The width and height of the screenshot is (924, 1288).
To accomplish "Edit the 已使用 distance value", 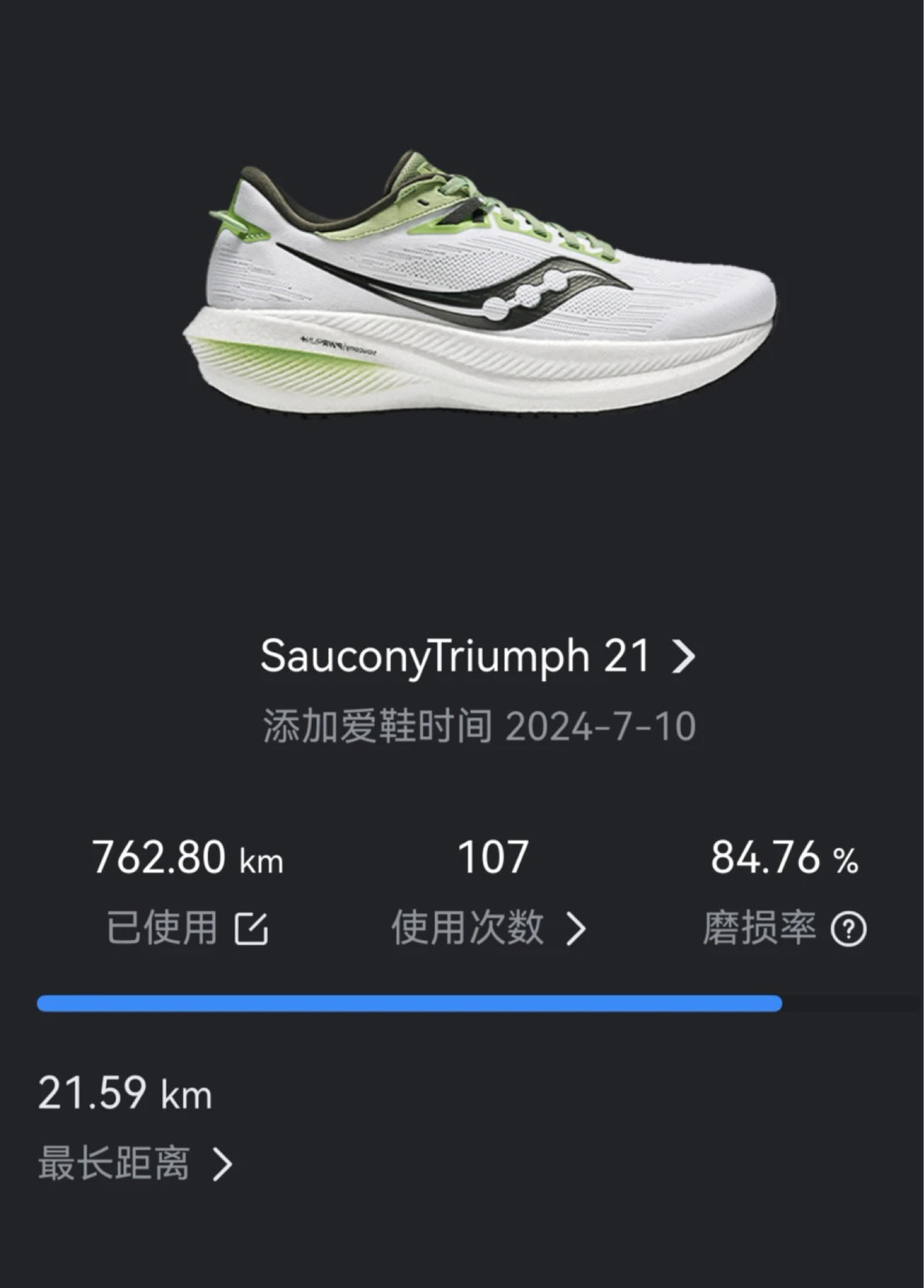I will [251, 928].
